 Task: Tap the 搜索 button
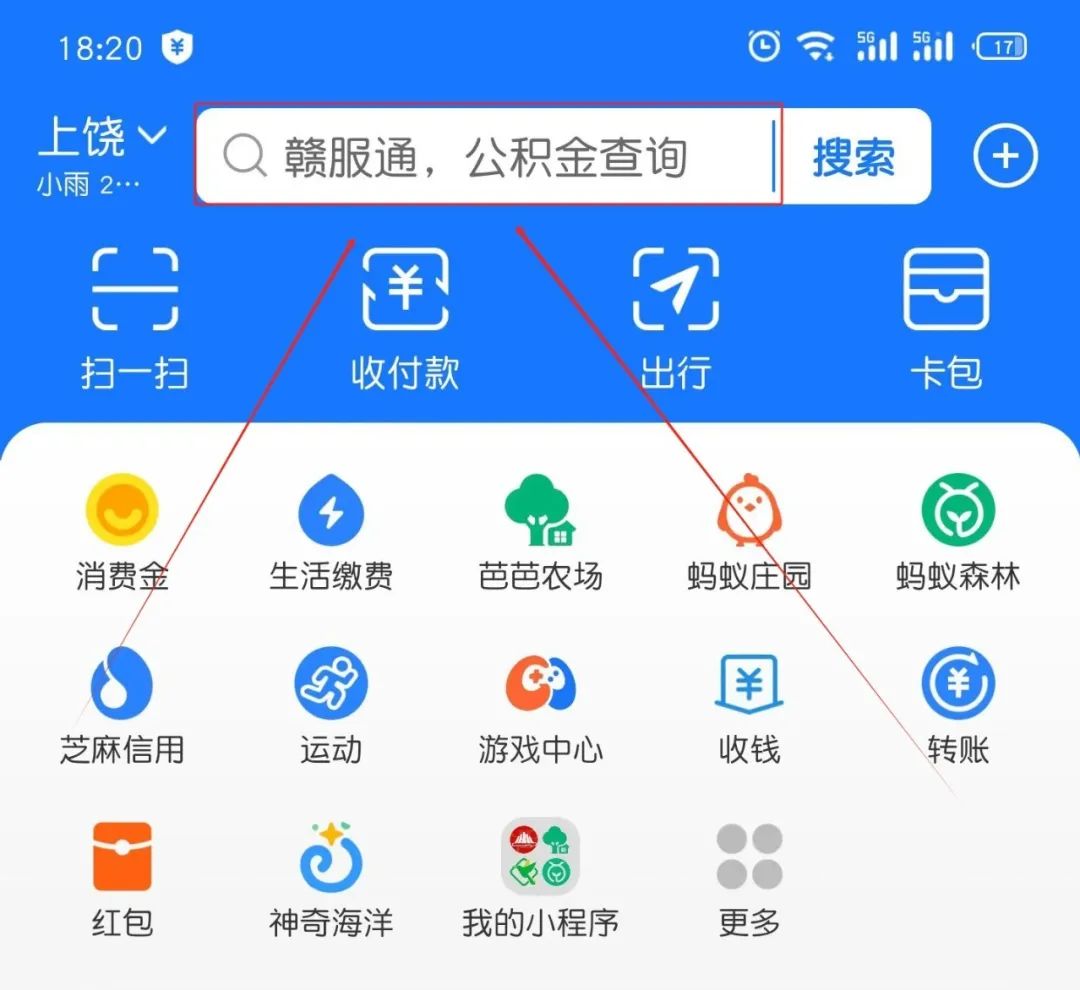pyautogui.click(x=853, y=157)
